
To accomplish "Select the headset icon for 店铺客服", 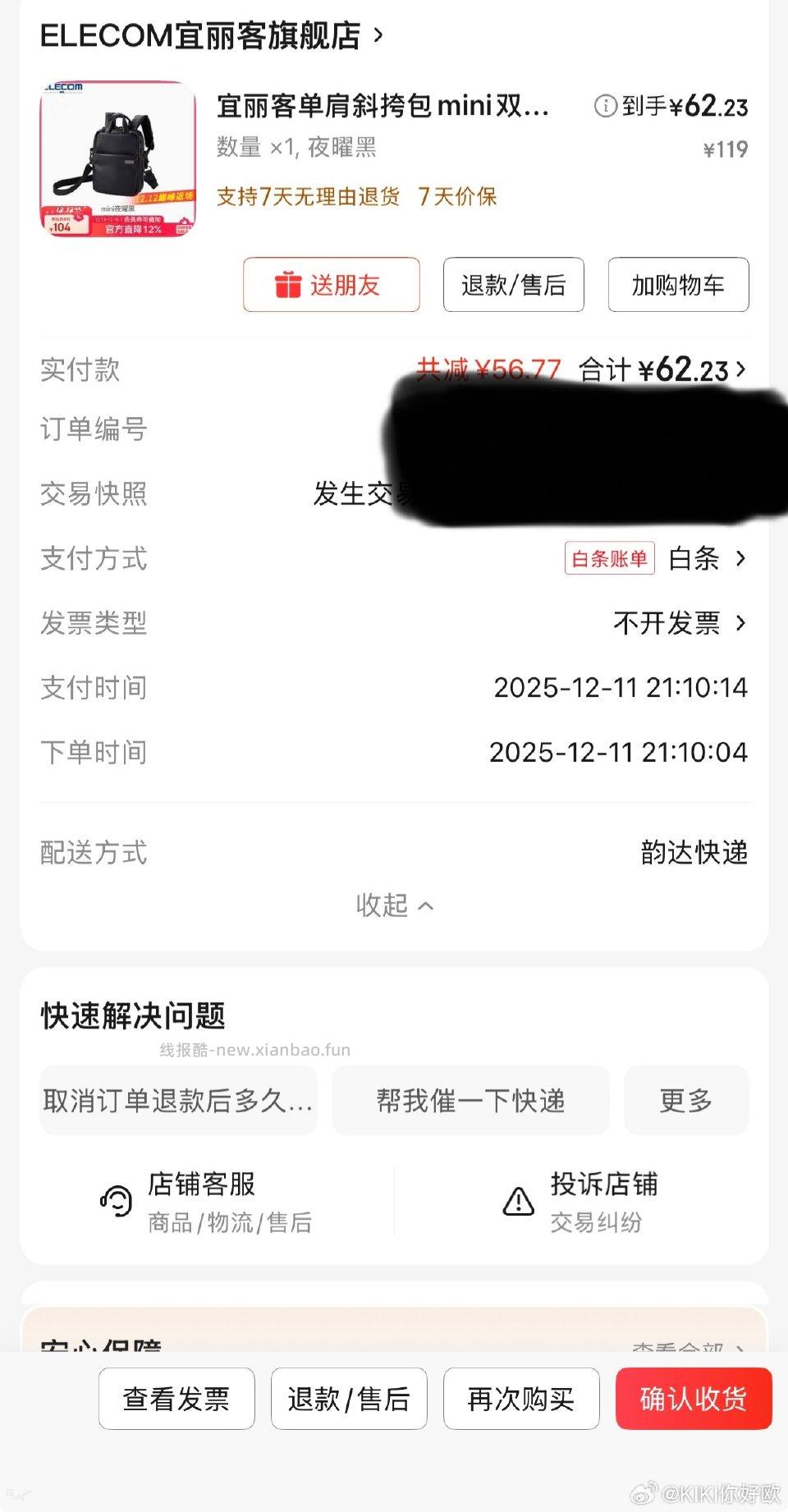I will click(x=115, y=1200).
